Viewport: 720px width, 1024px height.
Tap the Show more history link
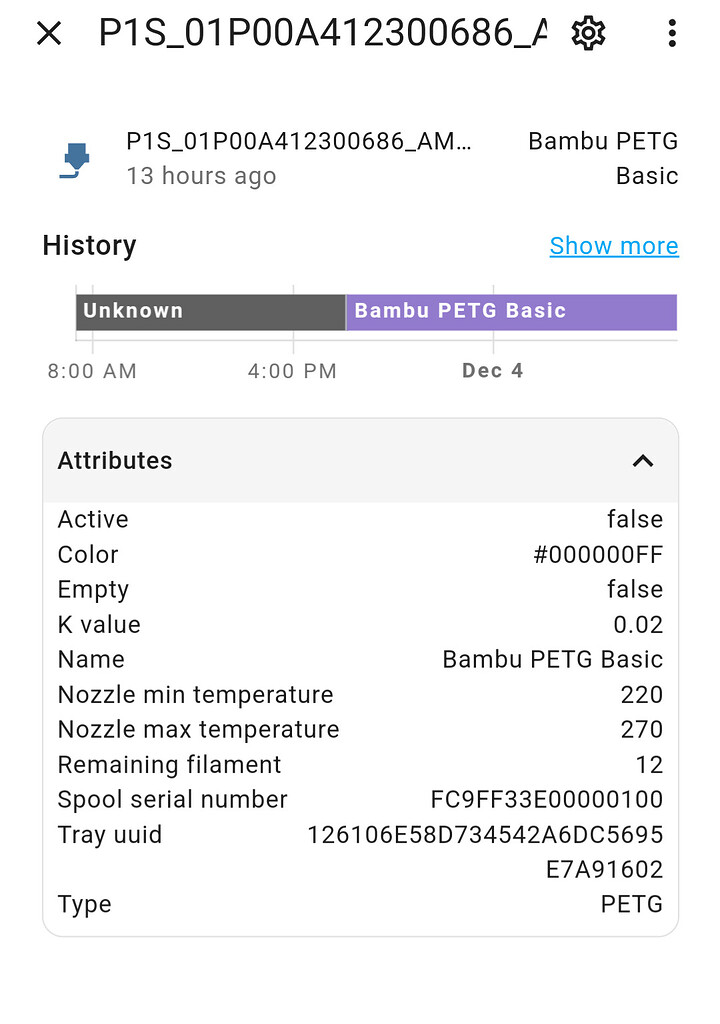[614, 246]
